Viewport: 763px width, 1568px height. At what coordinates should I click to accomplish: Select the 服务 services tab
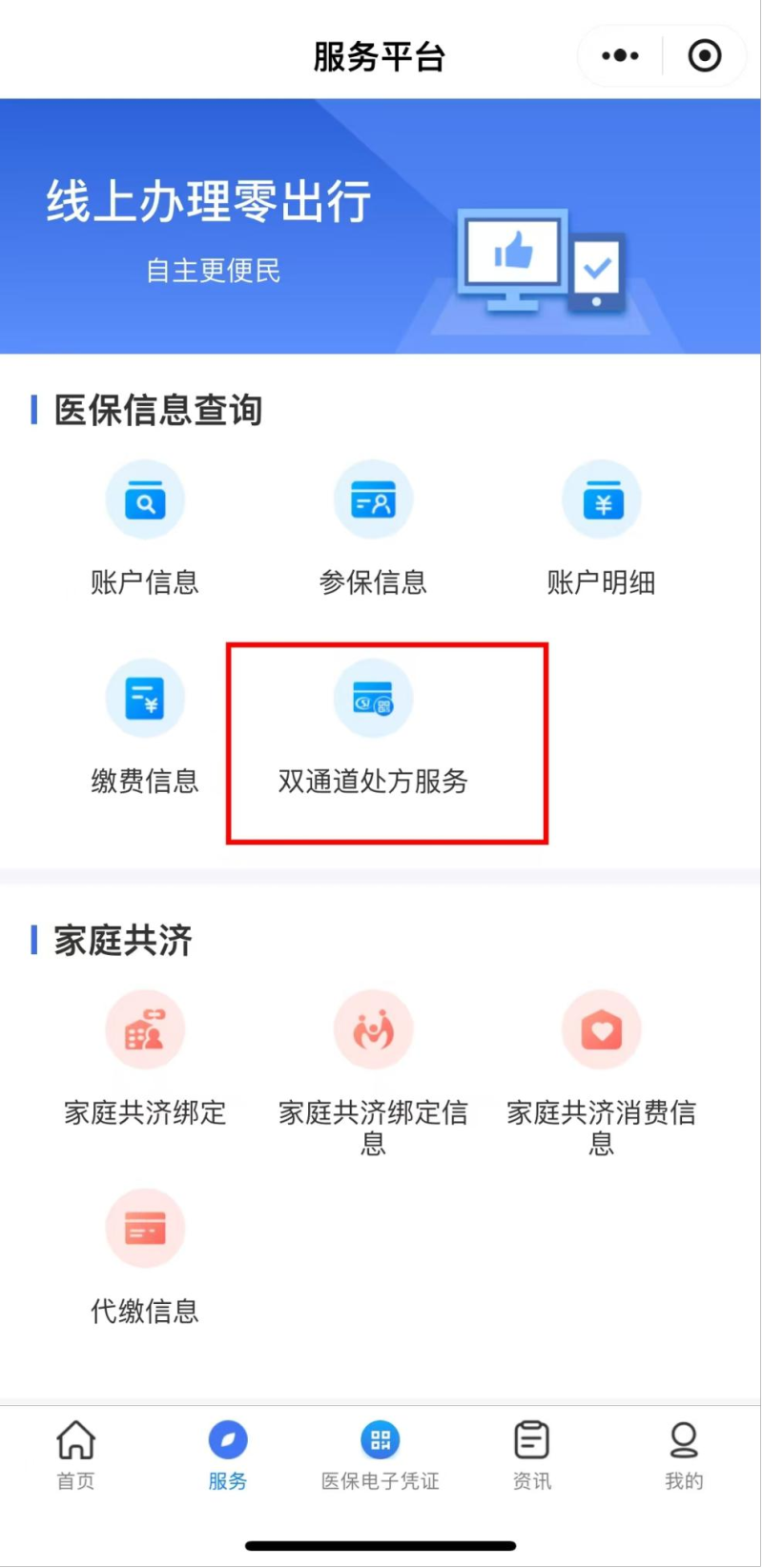228,1454
